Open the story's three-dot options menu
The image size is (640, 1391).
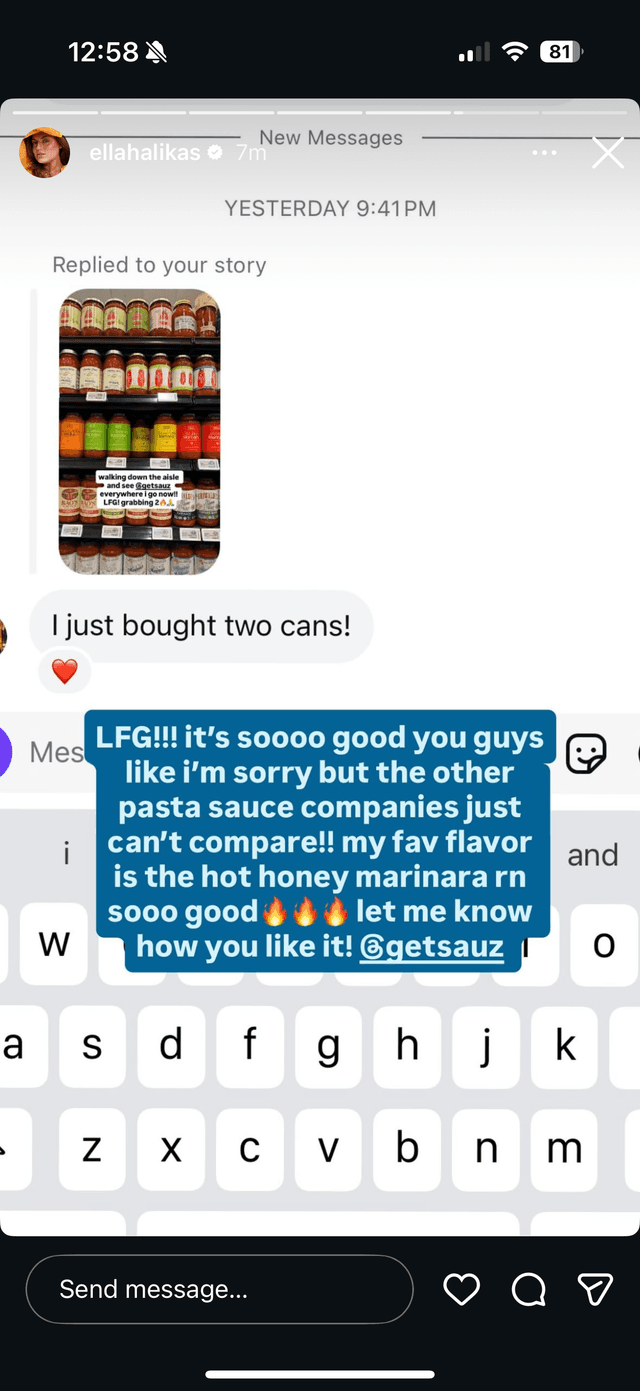545,153
